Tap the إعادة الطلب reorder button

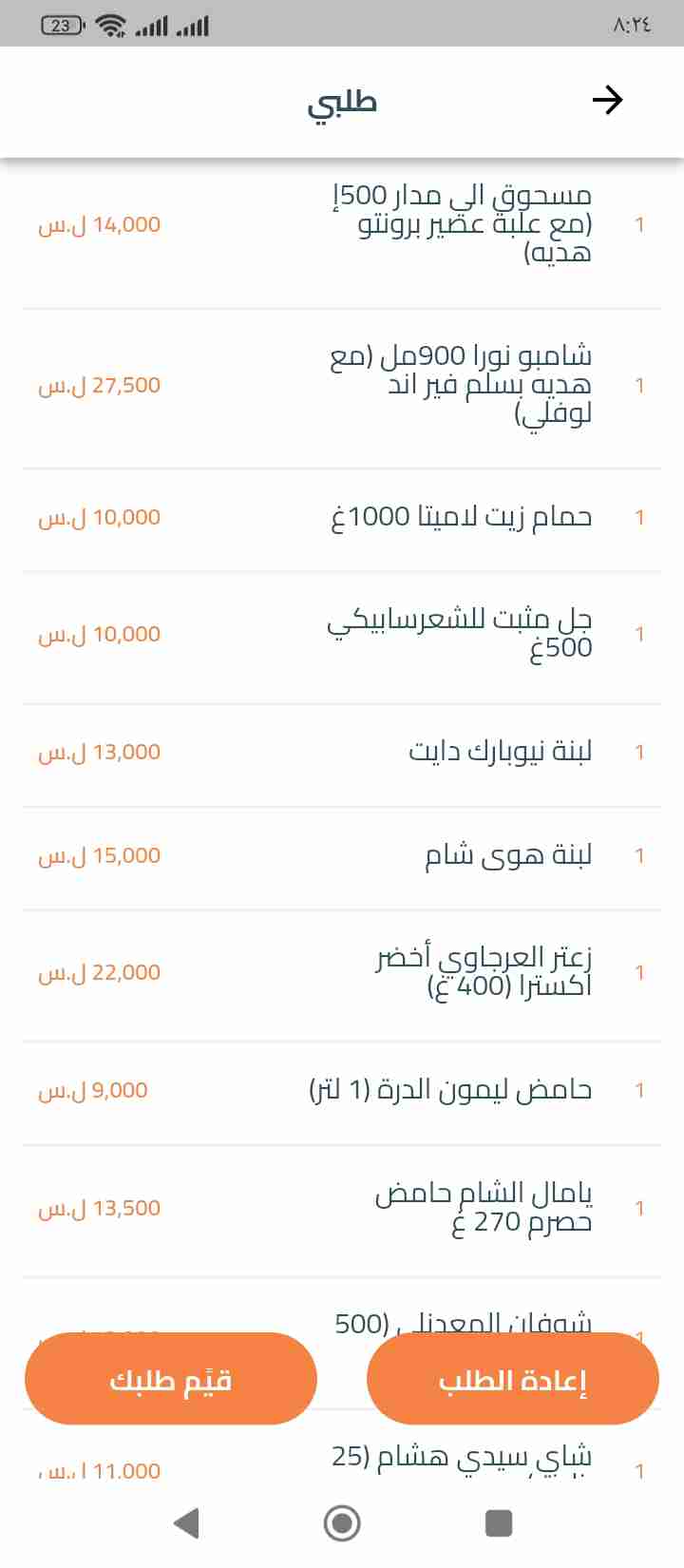[512, 1379]
